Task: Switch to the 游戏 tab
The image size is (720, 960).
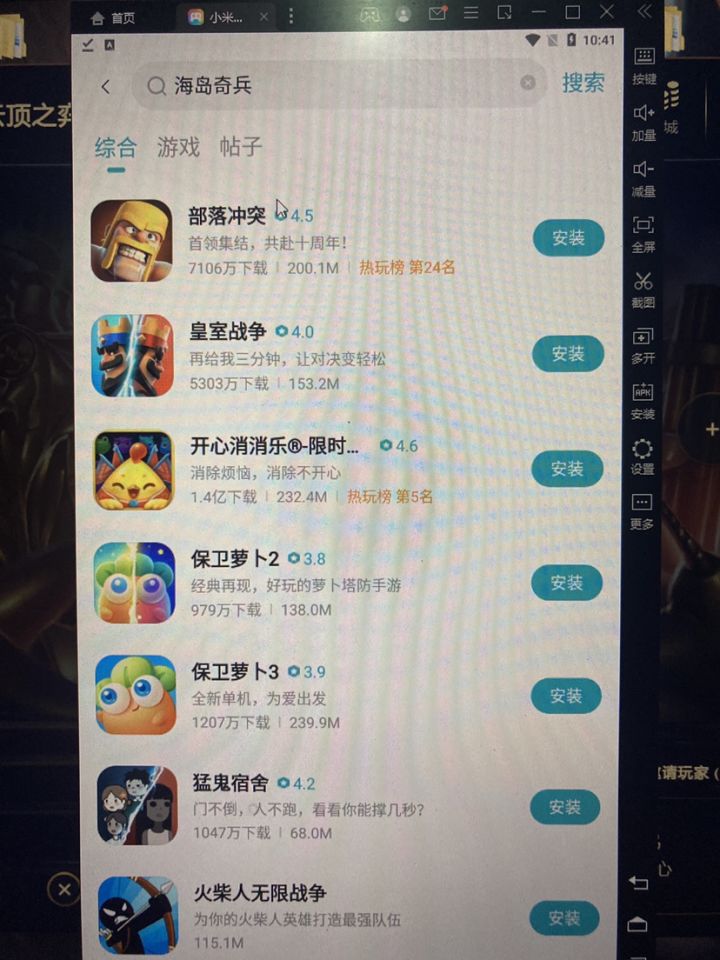Action: click(x=179, y=148)
